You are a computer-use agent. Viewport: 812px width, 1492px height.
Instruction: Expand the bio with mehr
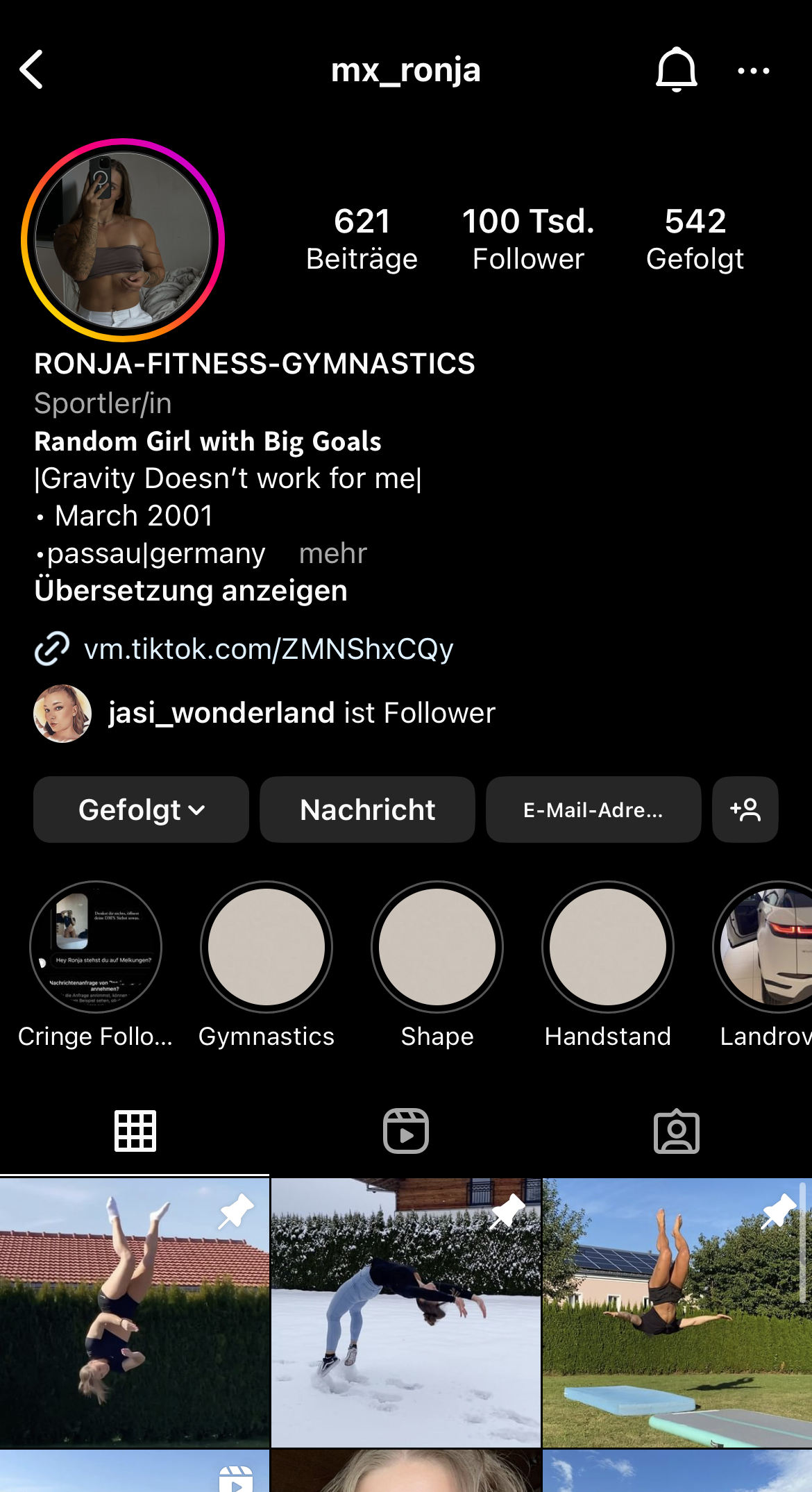click(x=332, y=553)
